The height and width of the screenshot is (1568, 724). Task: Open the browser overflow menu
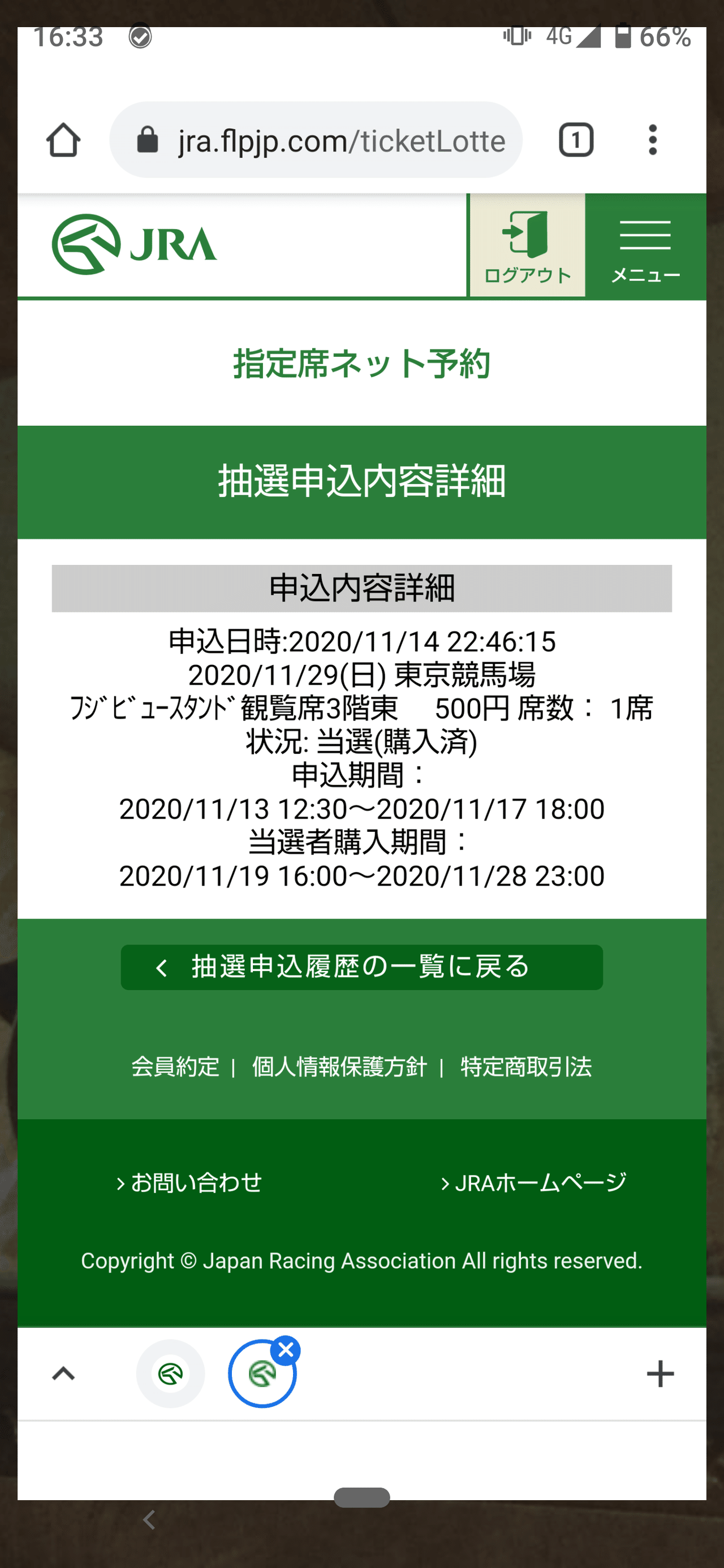click(x=653, y=140)
